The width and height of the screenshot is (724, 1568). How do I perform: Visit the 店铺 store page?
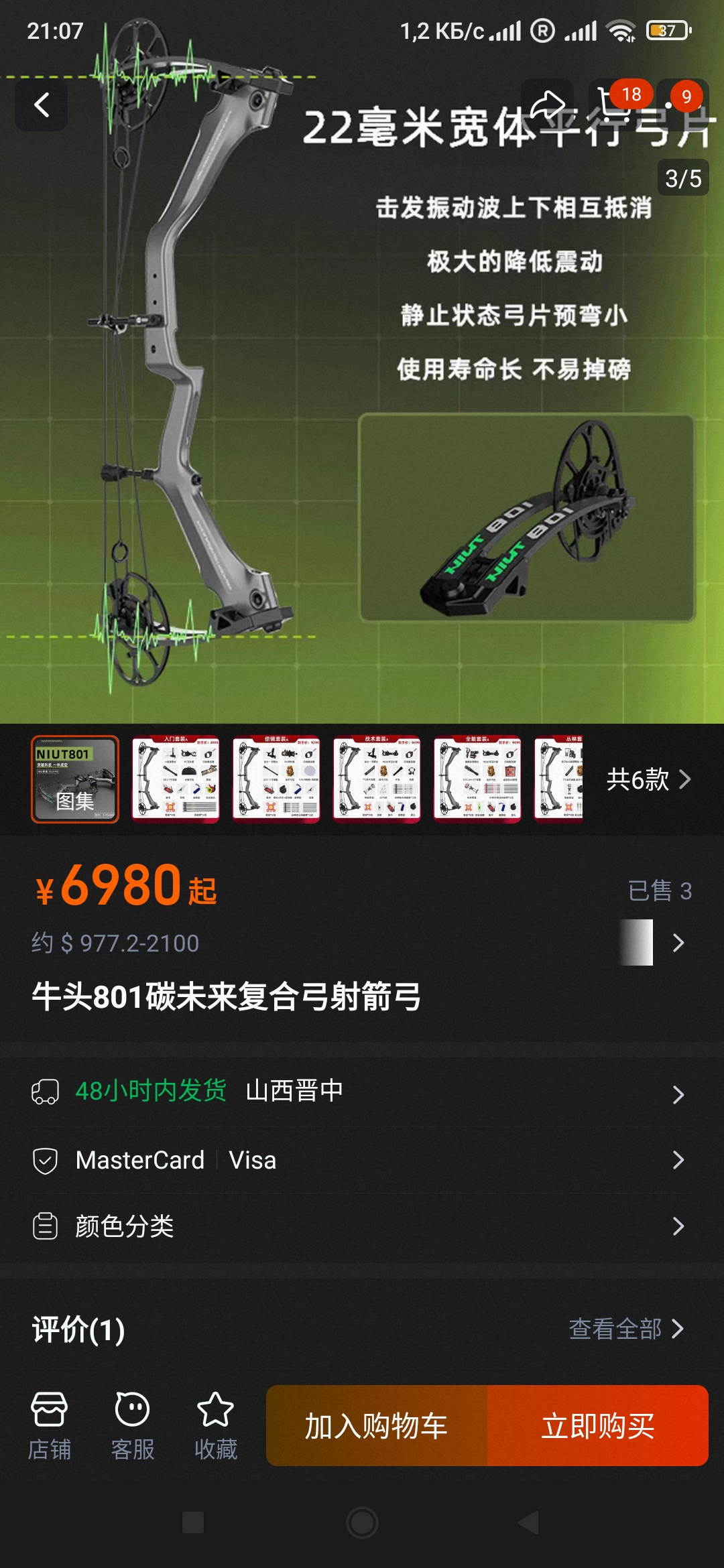click(x=49, y=1425)
